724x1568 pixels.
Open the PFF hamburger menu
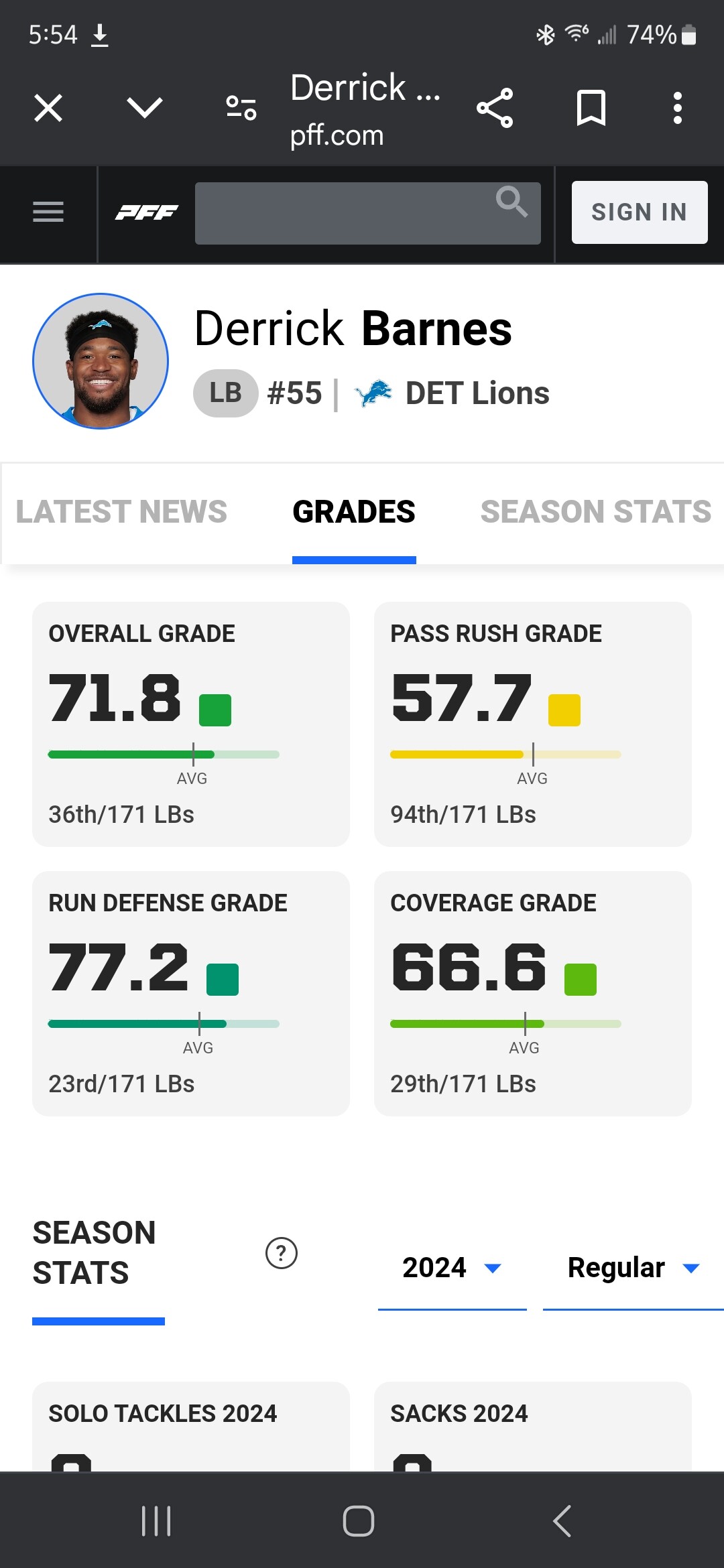48,212
